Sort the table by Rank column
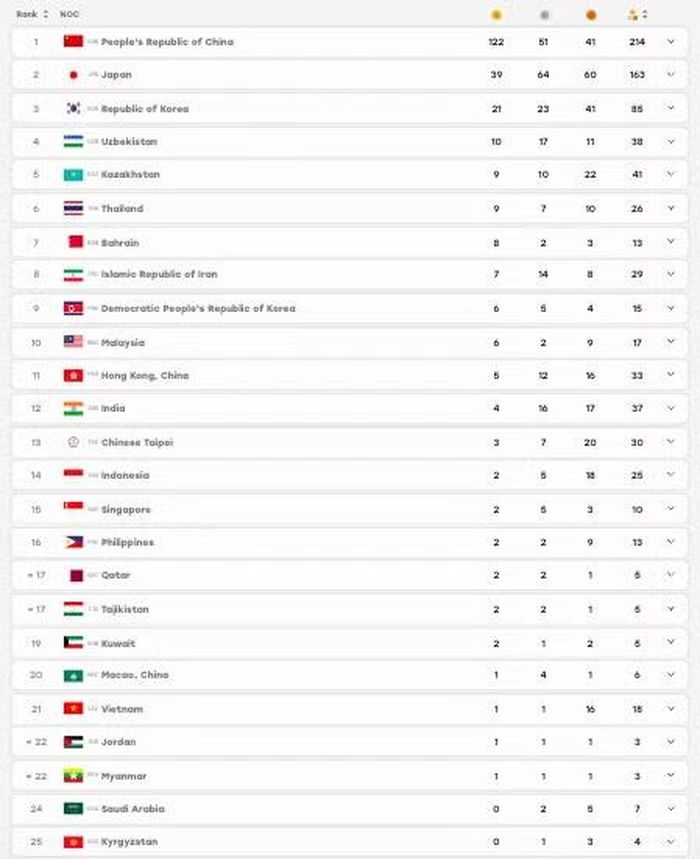The height and width of the screenshot is (859, 700). tap(32, 14)
